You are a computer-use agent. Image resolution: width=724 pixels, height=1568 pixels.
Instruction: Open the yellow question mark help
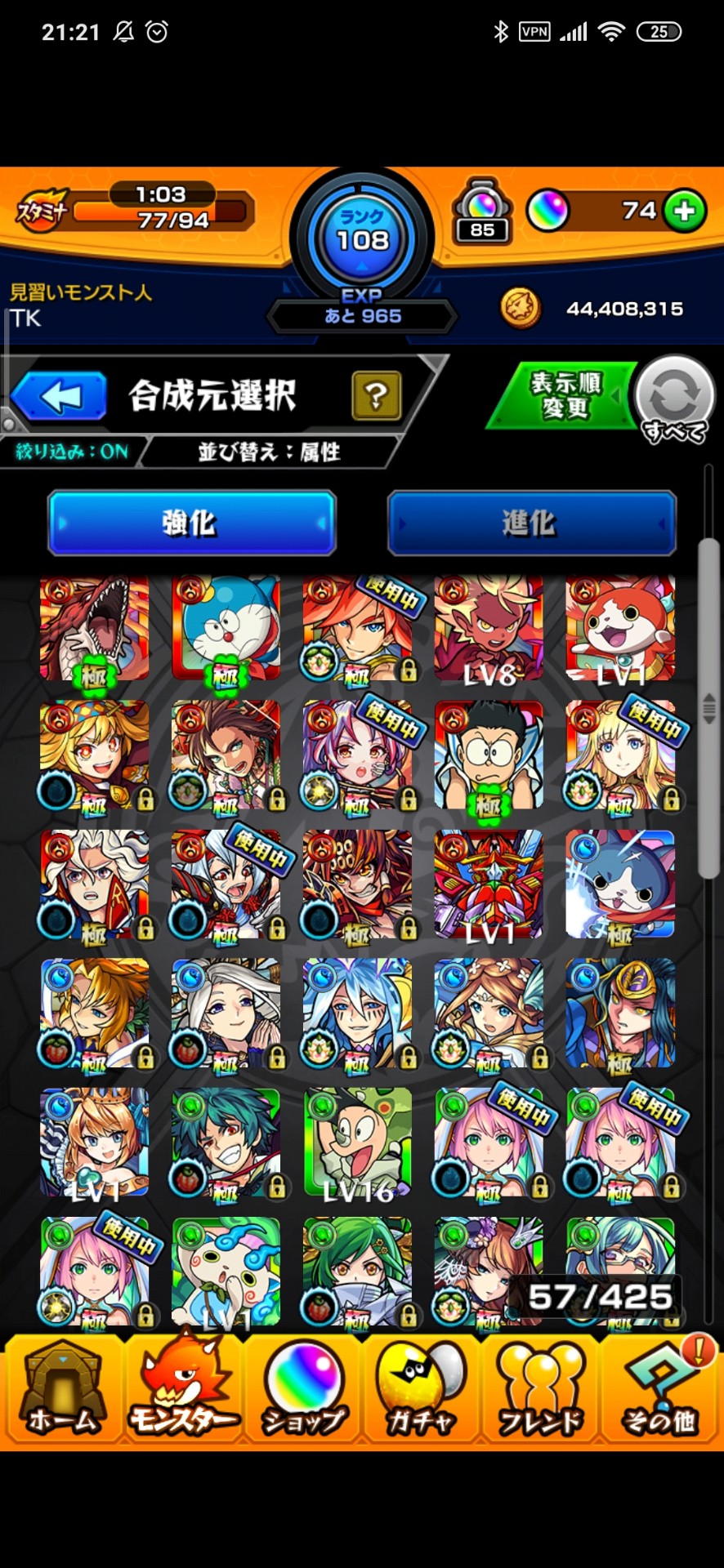(376, 396)
